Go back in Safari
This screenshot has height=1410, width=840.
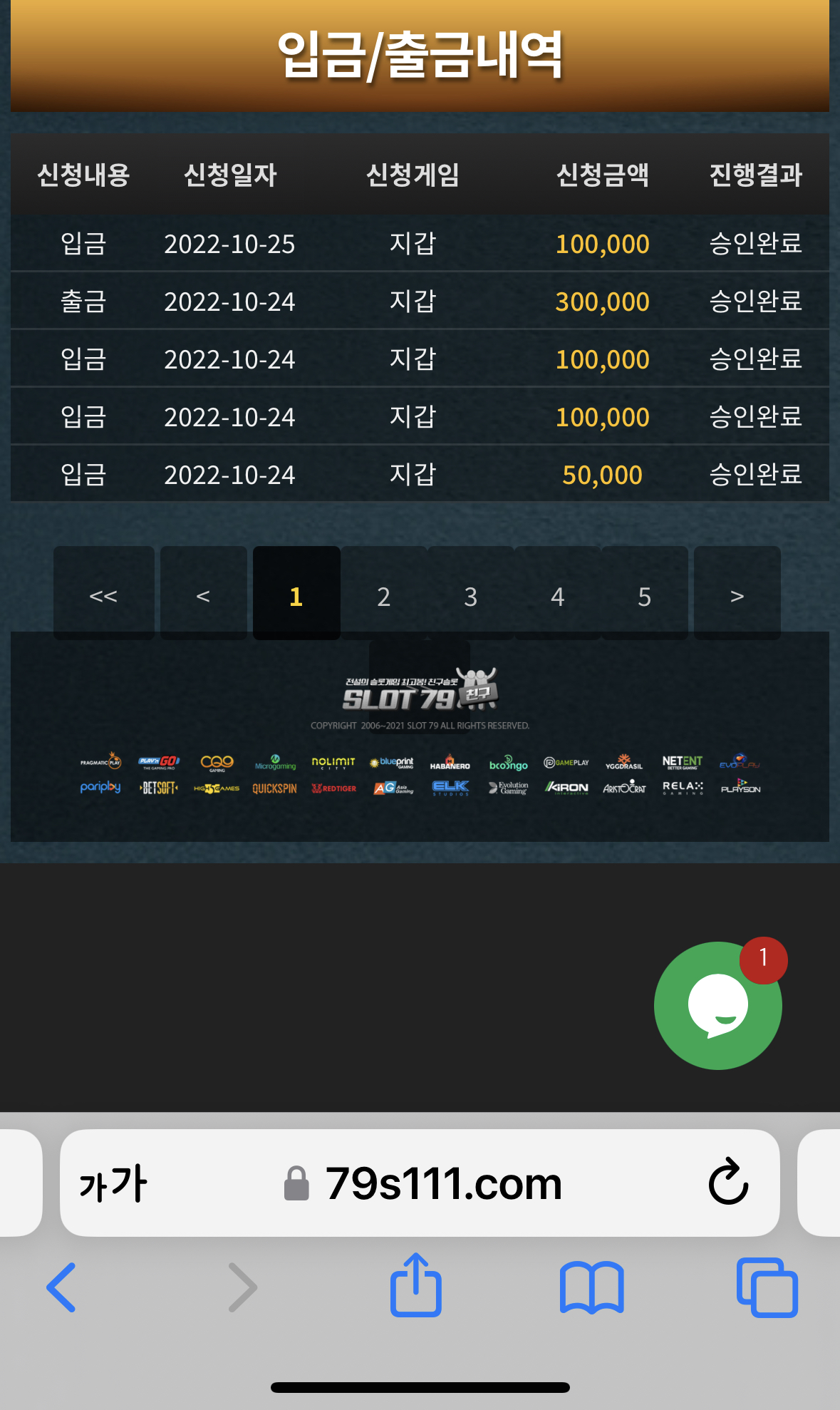pos(61,1287)
